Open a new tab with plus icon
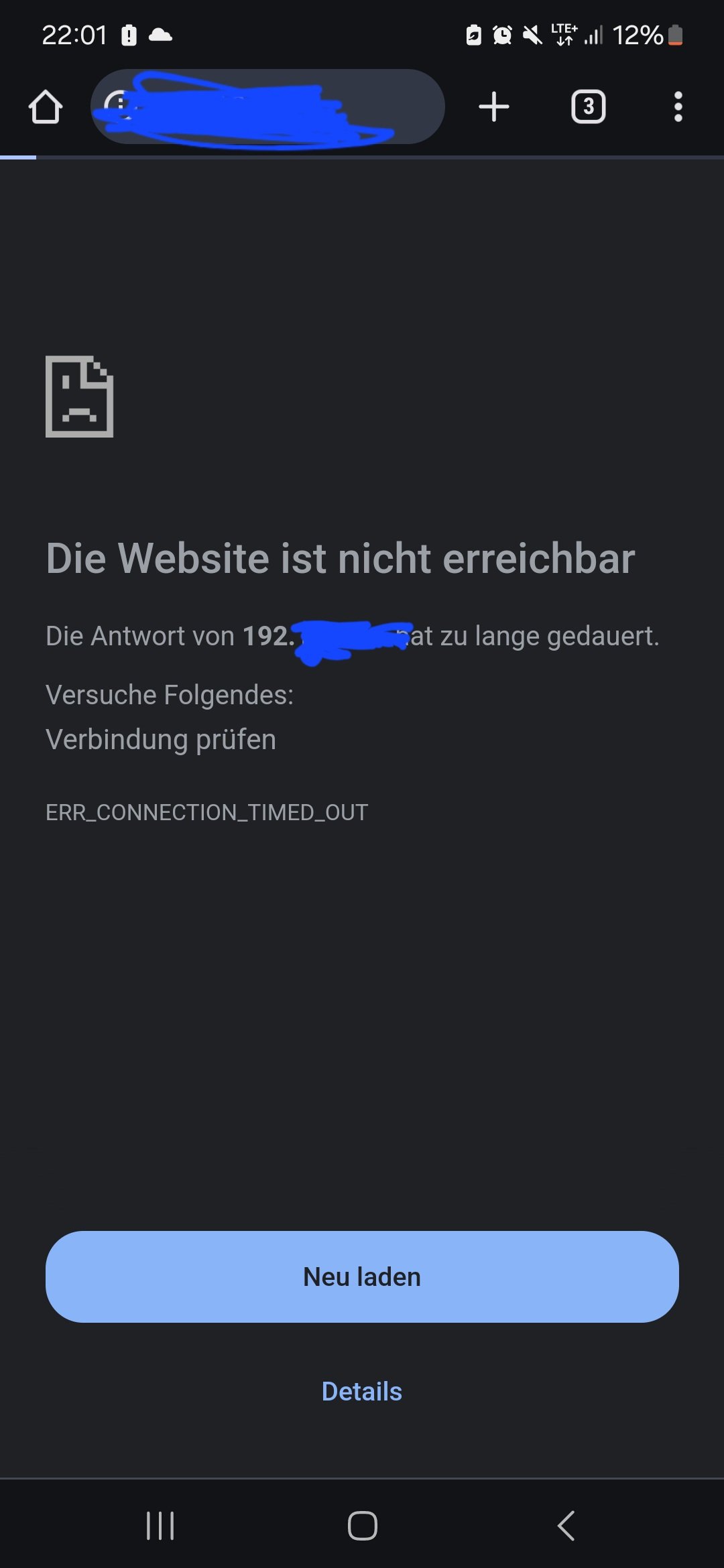Image resolution: width=724 pixels, height=1568 pixels. (494, 107)
